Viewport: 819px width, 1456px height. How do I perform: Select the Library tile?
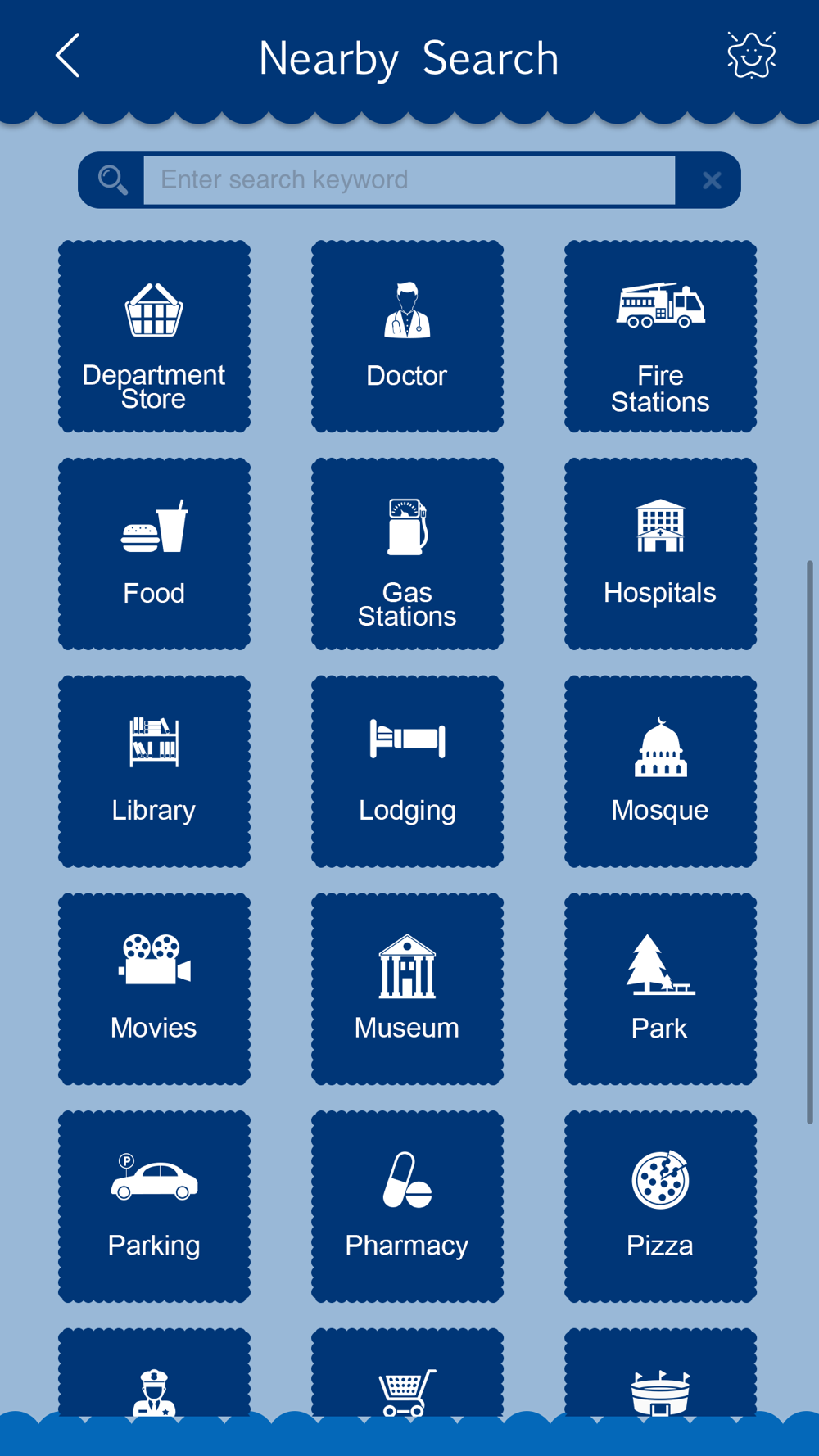click(154, 771)
